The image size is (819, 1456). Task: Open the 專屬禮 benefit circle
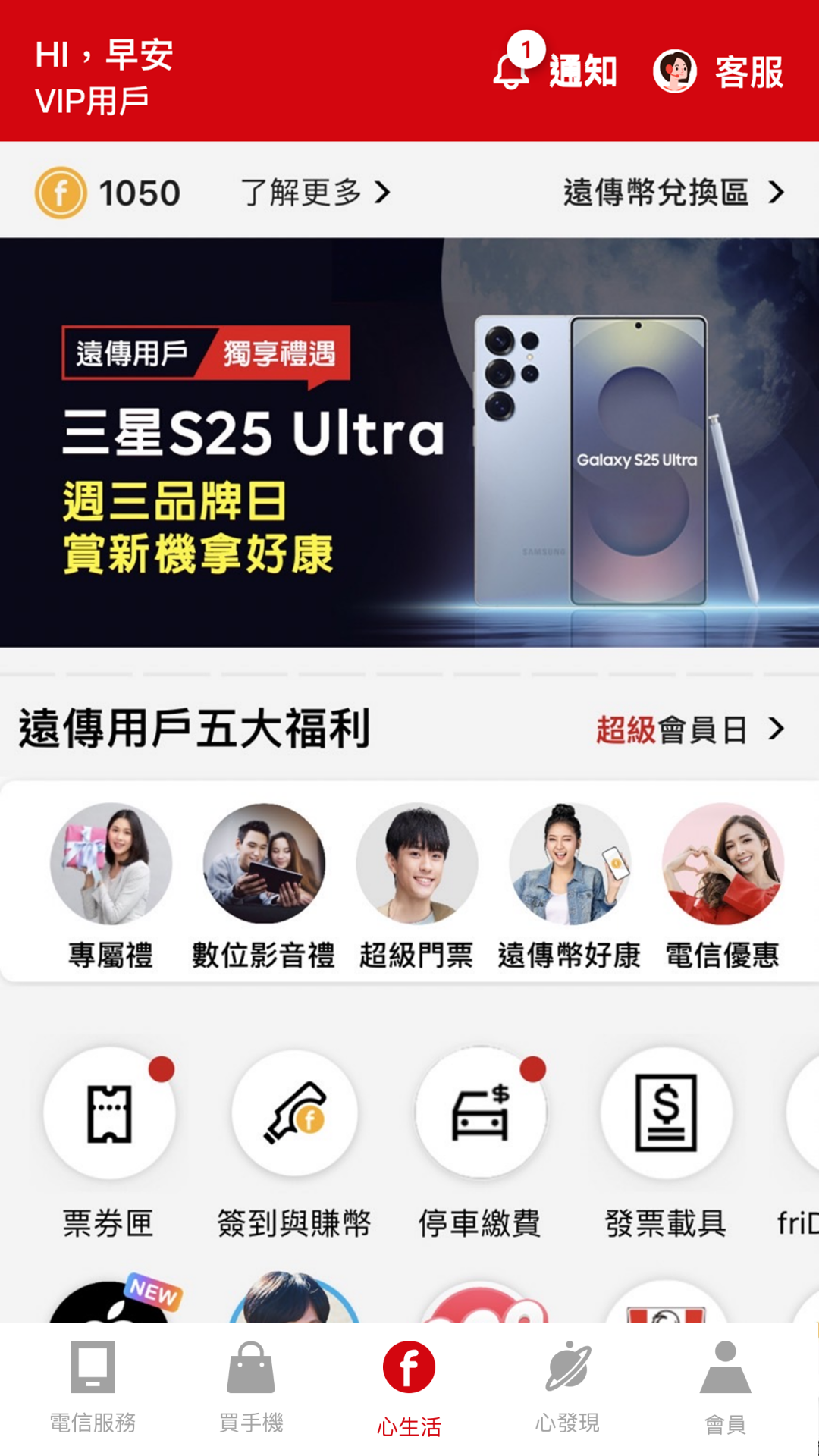pos(109,863)
